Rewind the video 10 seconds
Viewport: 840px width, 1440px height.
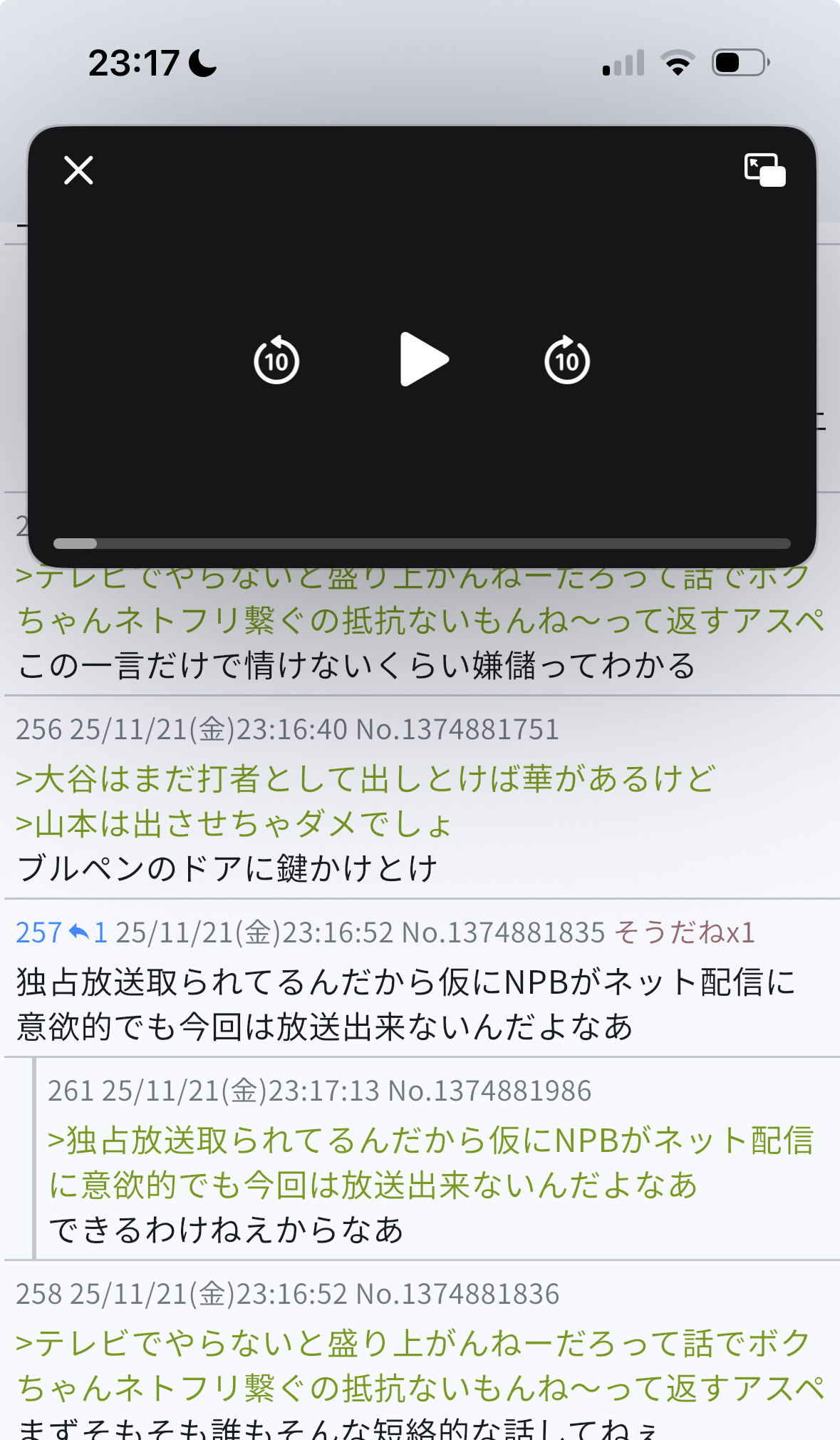tap(276, 360)
